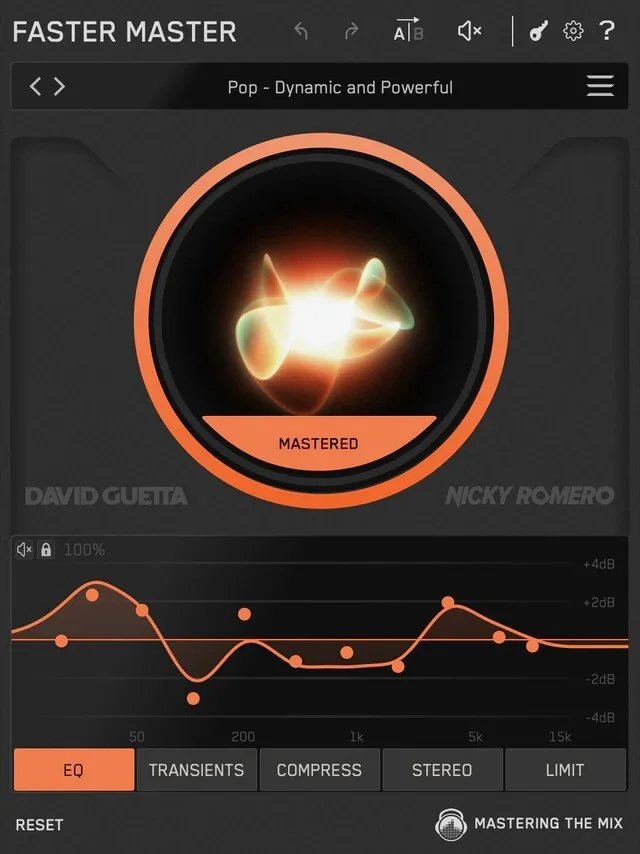The width and height of the screenshot is (640, 854).
Task: Mute the EQ module
Action: click(24, 550)
